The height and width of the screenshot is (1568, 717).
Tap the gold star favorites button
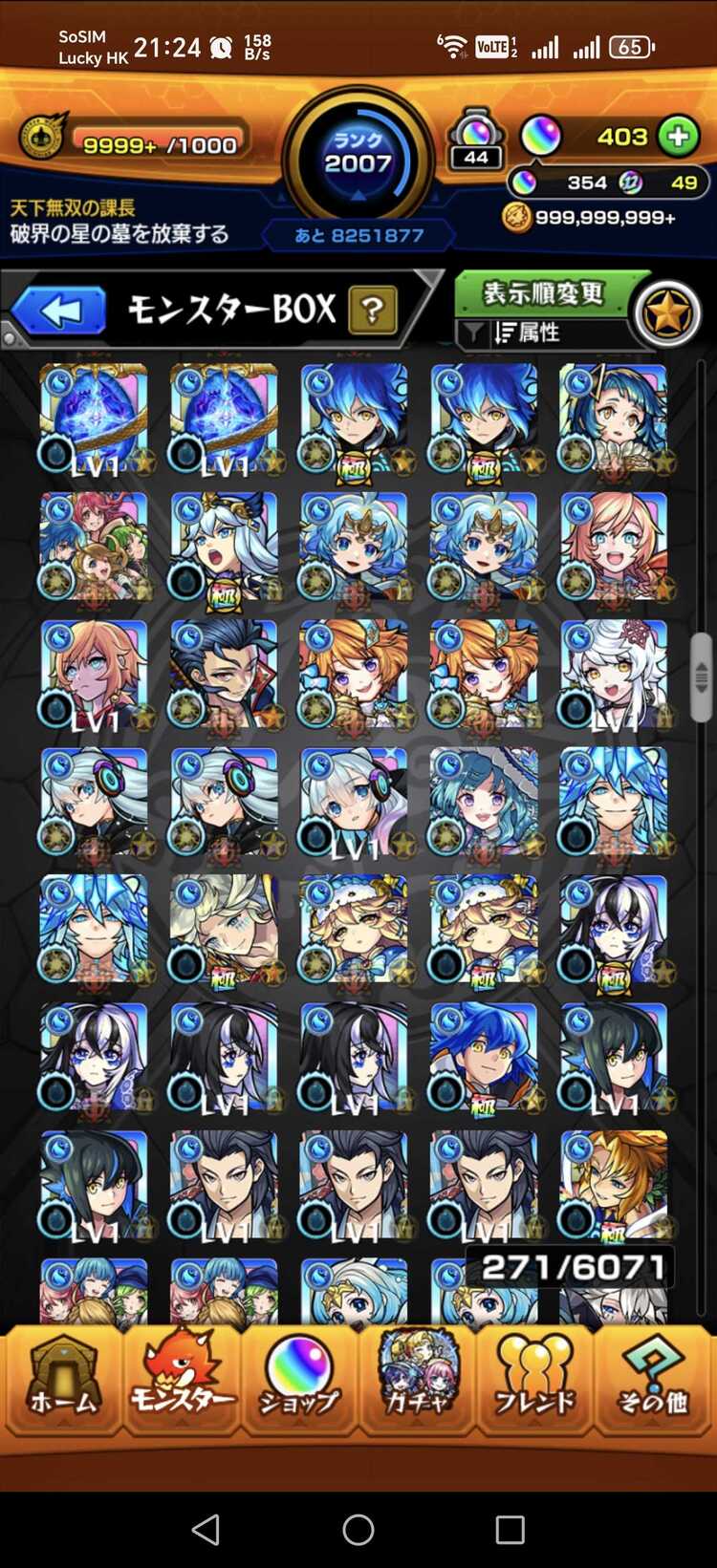pos(666,312)
